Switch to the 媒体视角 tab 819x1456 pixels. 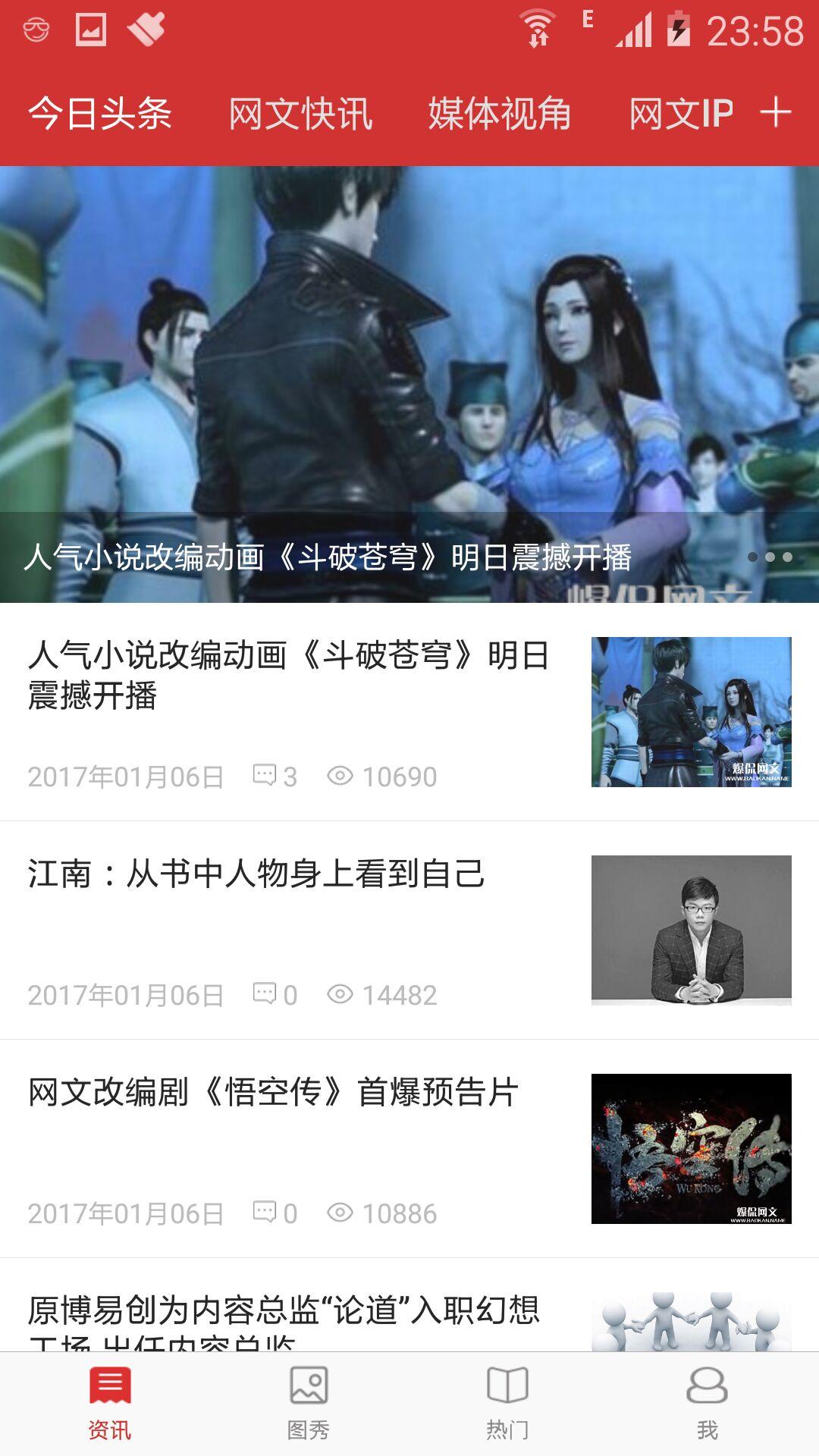499,114
